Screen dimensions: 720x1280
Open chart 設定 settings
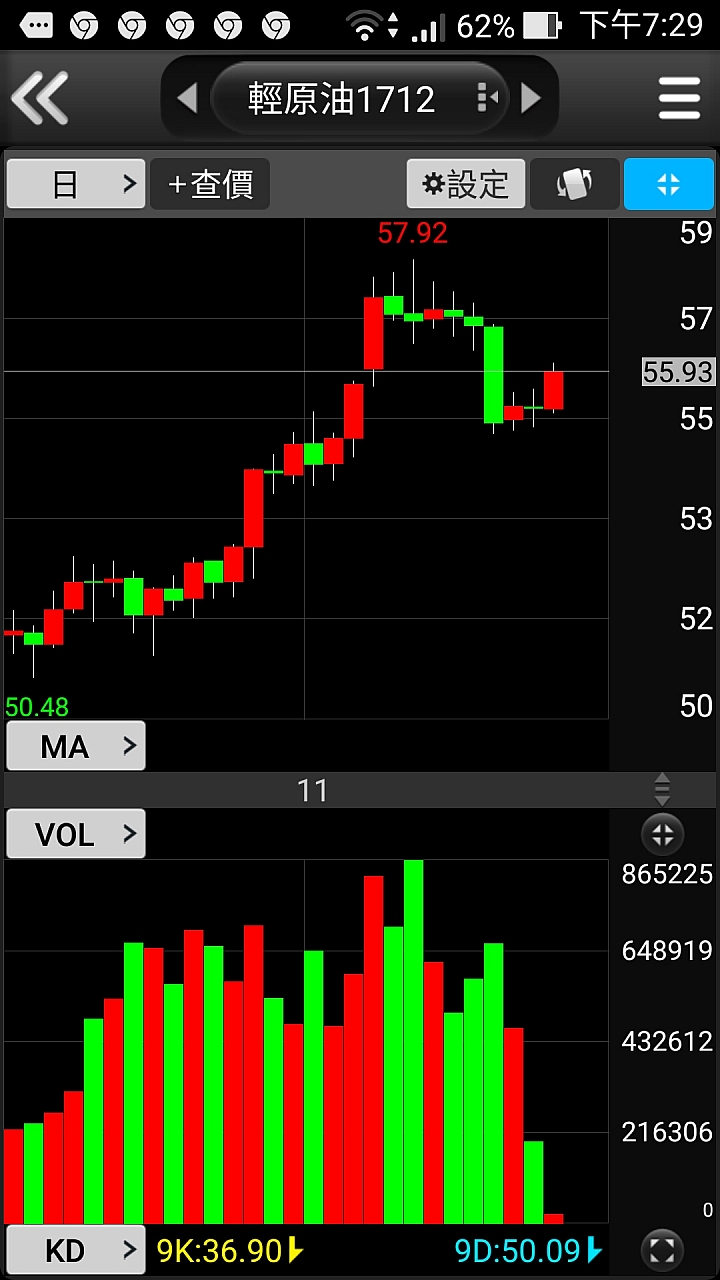pos(466,184)
